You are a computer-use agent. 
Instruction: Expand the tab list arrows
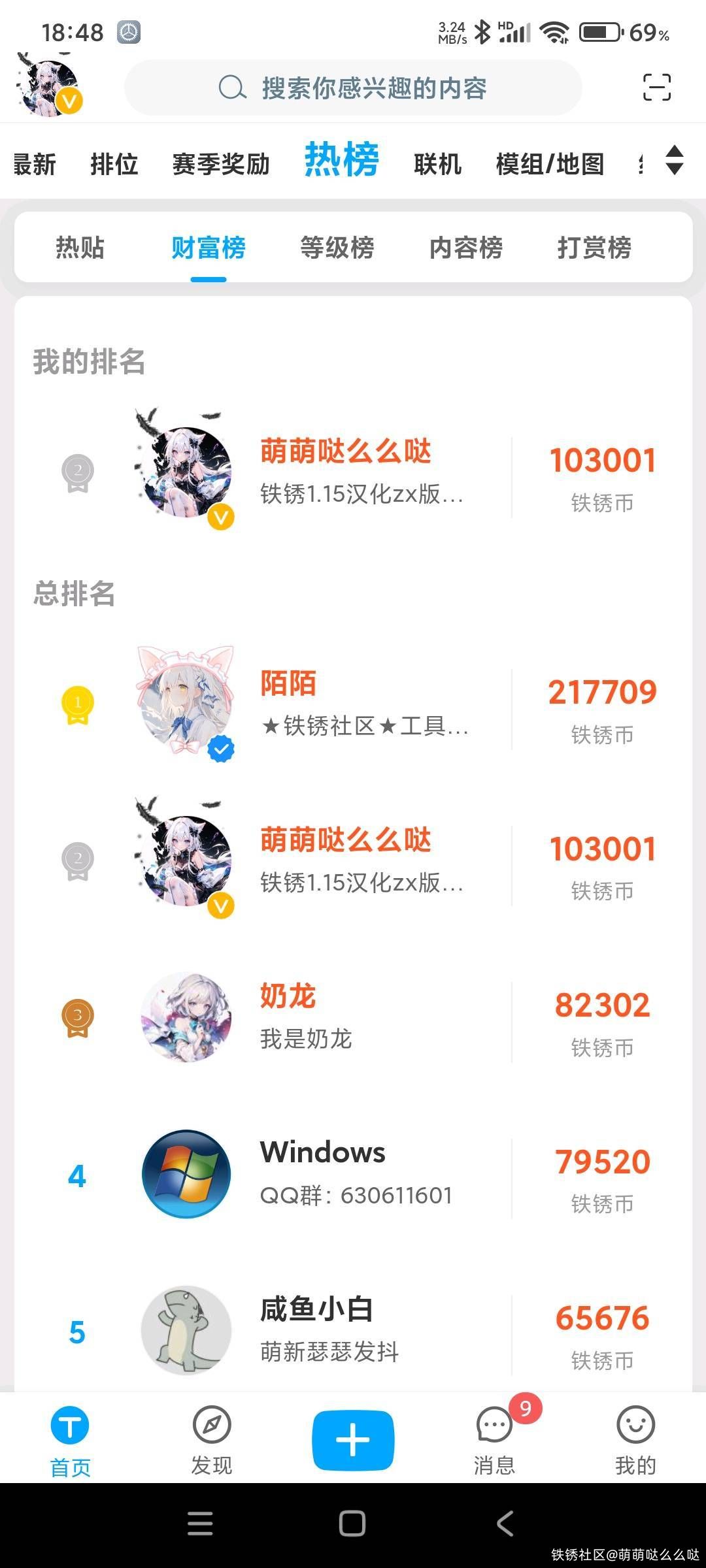[674, 161]
